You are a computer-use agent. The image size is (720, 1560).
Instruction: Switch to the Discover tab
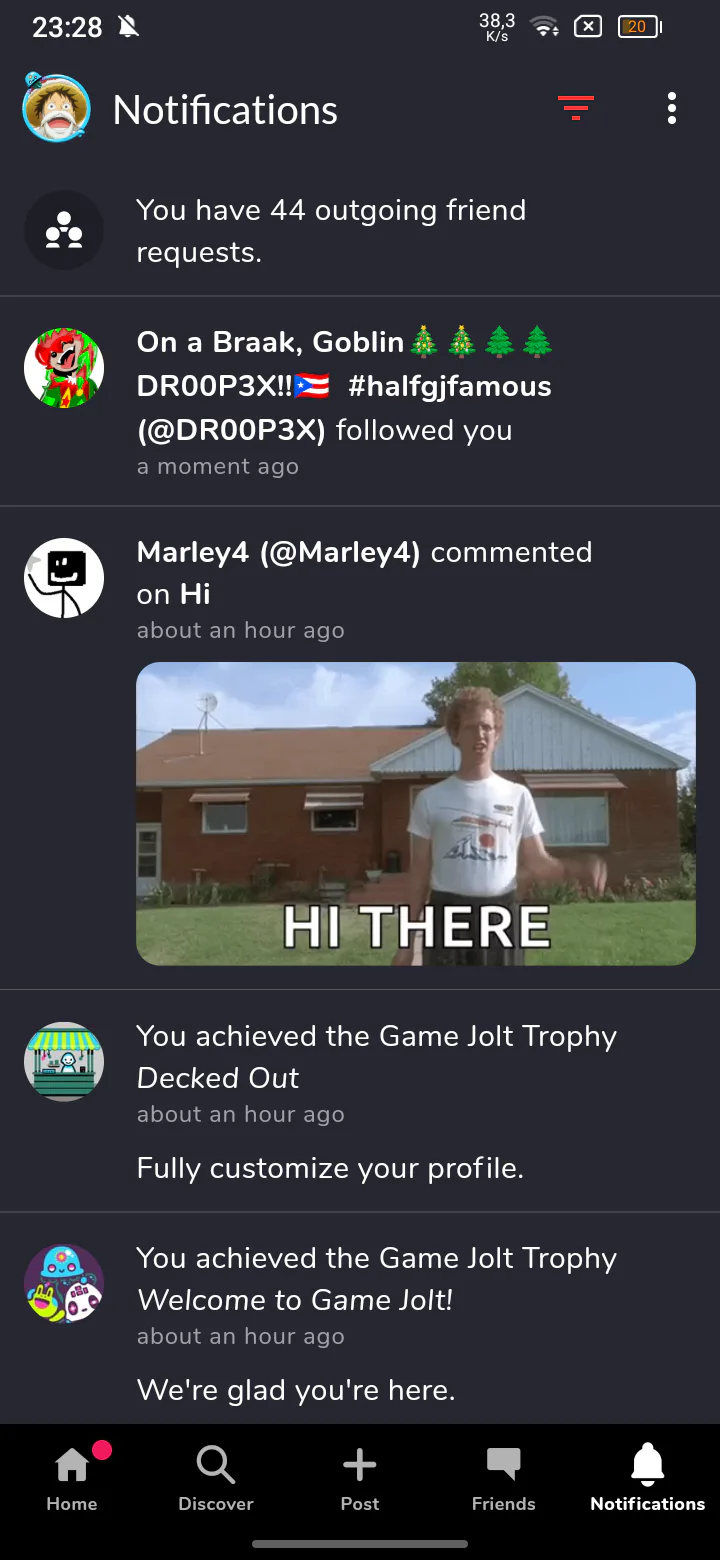pyautogui.click(x=216, y=1478)
